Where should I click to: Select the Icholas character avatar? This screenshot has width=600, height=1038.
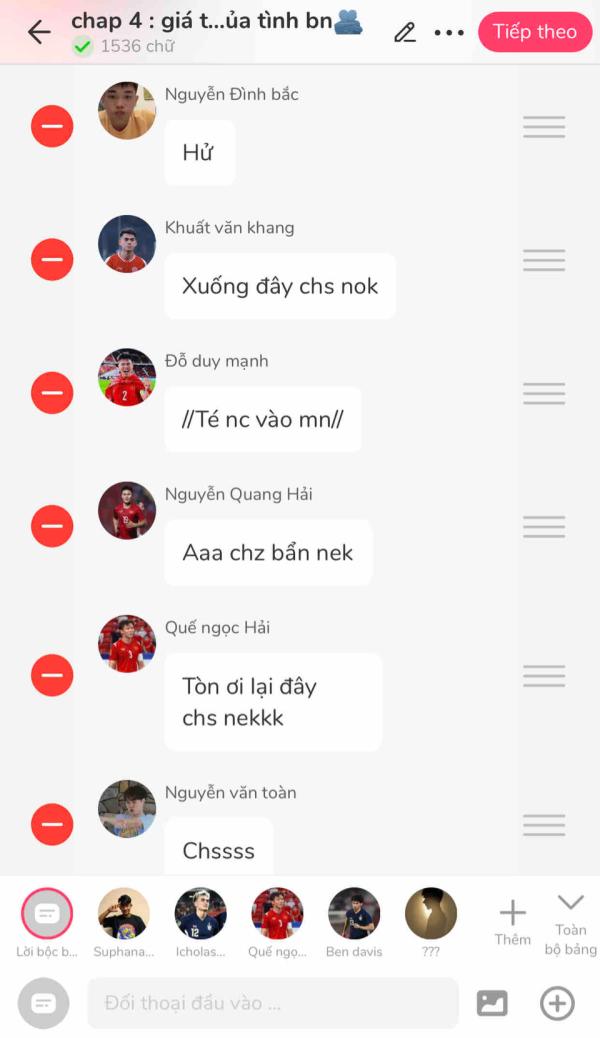[200, 913]
